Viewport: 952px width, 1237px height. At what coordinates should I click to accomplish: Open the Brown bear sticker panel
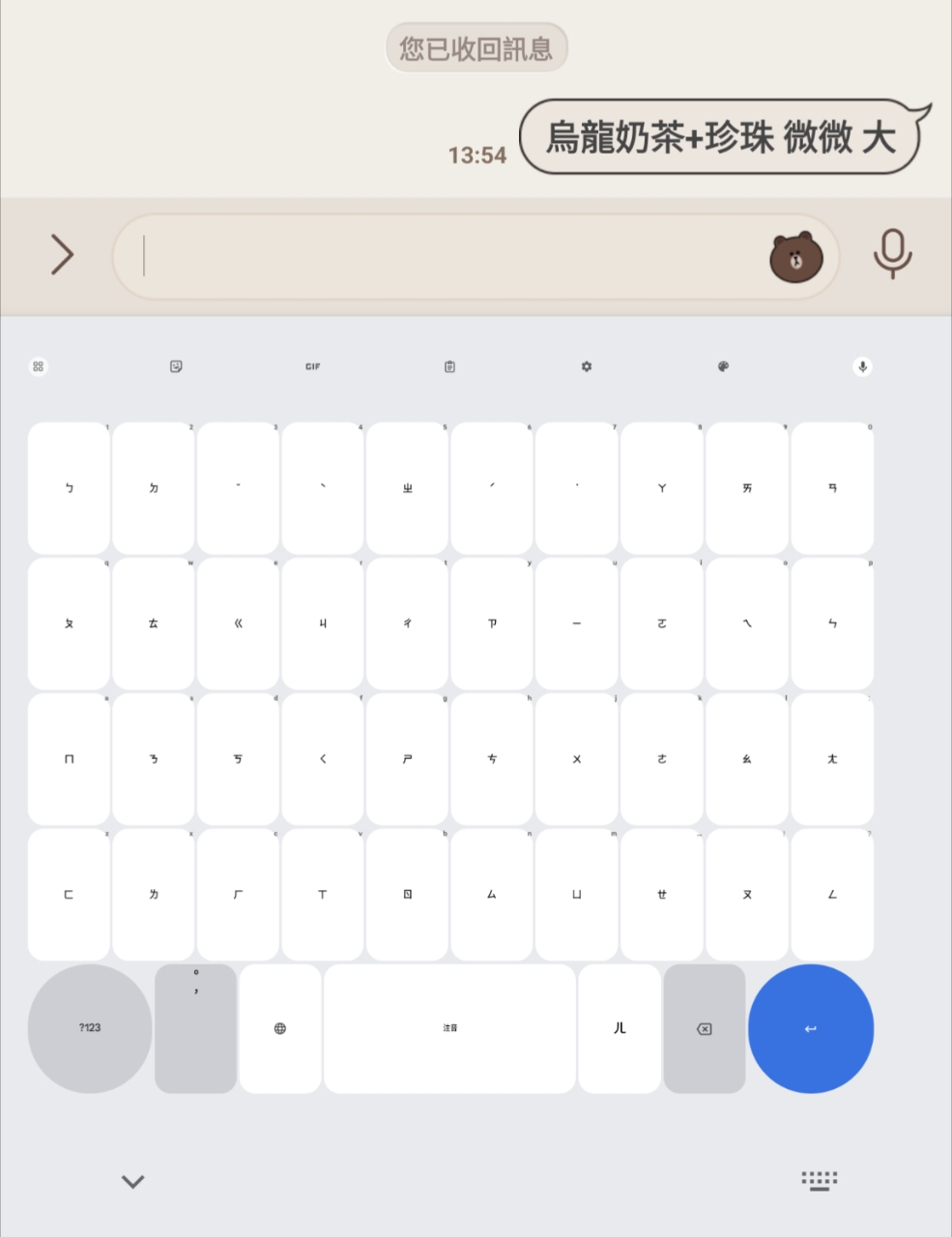(x=795, y=257)
